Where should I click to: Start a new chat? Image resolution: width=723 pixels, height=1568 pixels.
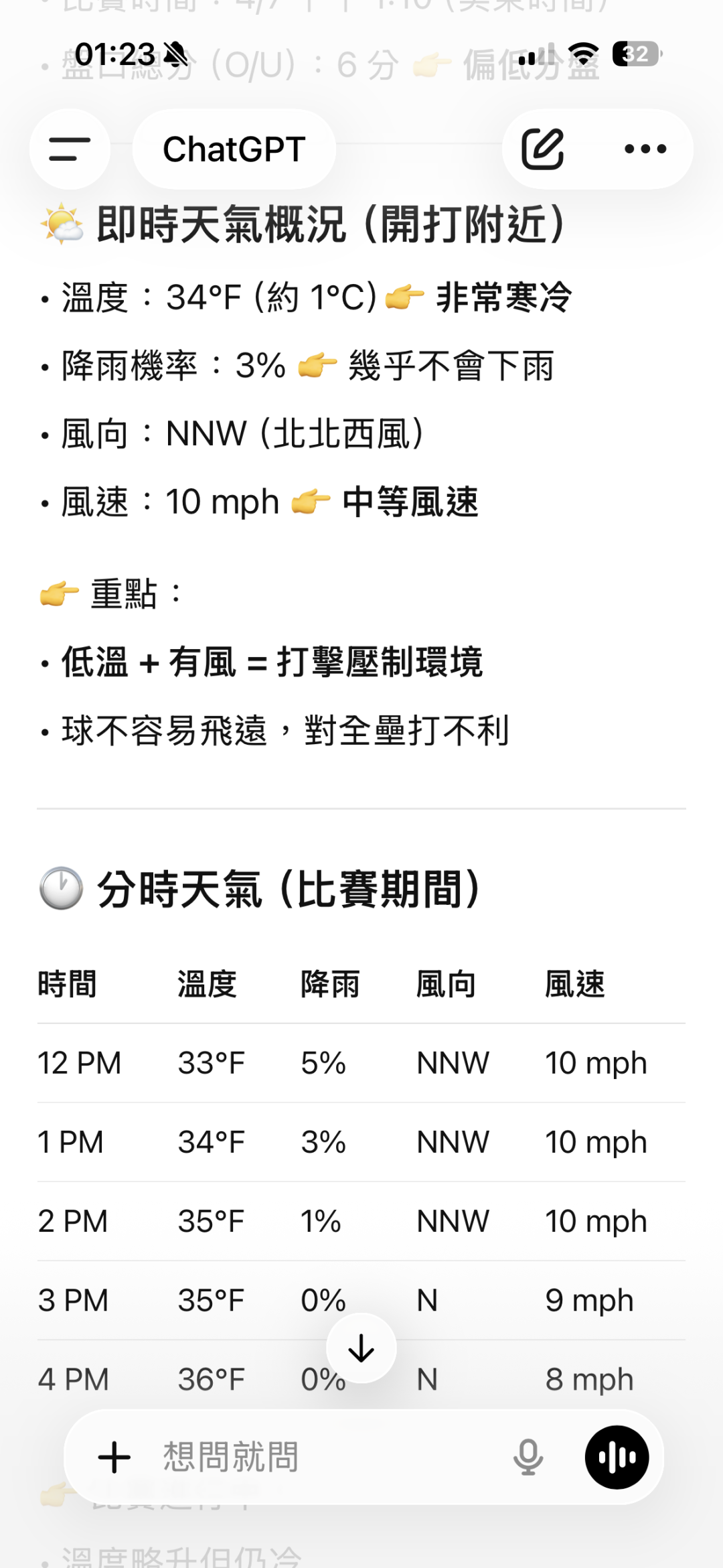click(x=543, y=149)
